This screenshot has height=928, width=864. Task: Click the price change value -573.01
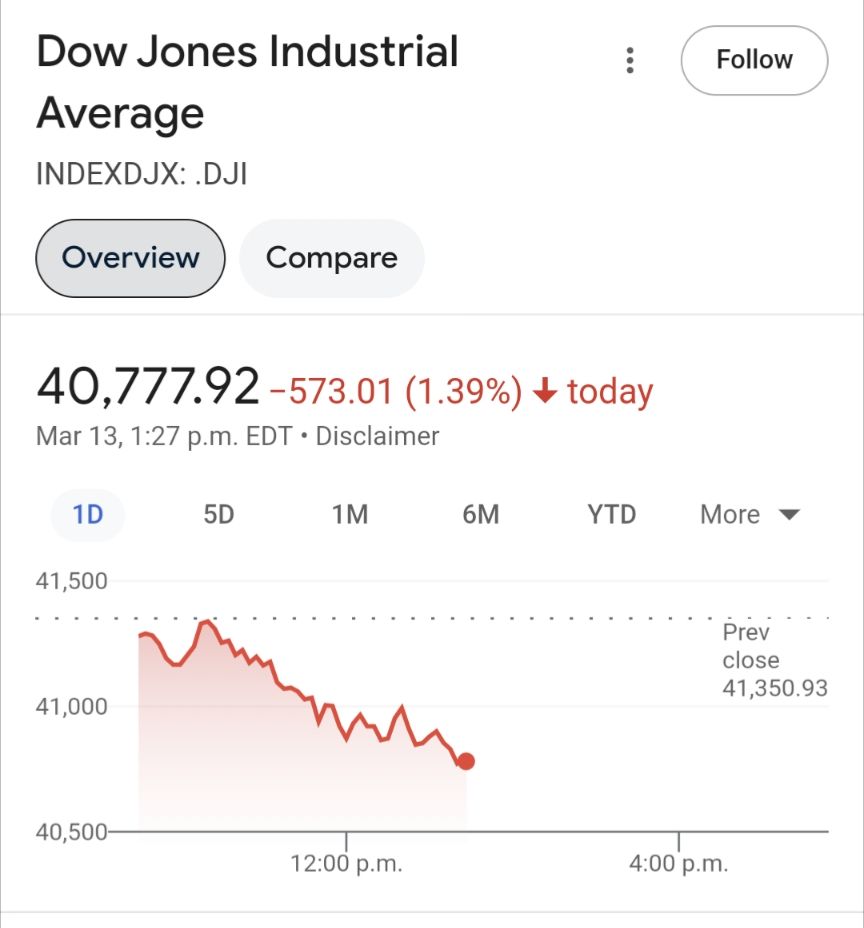coord(333,391)
